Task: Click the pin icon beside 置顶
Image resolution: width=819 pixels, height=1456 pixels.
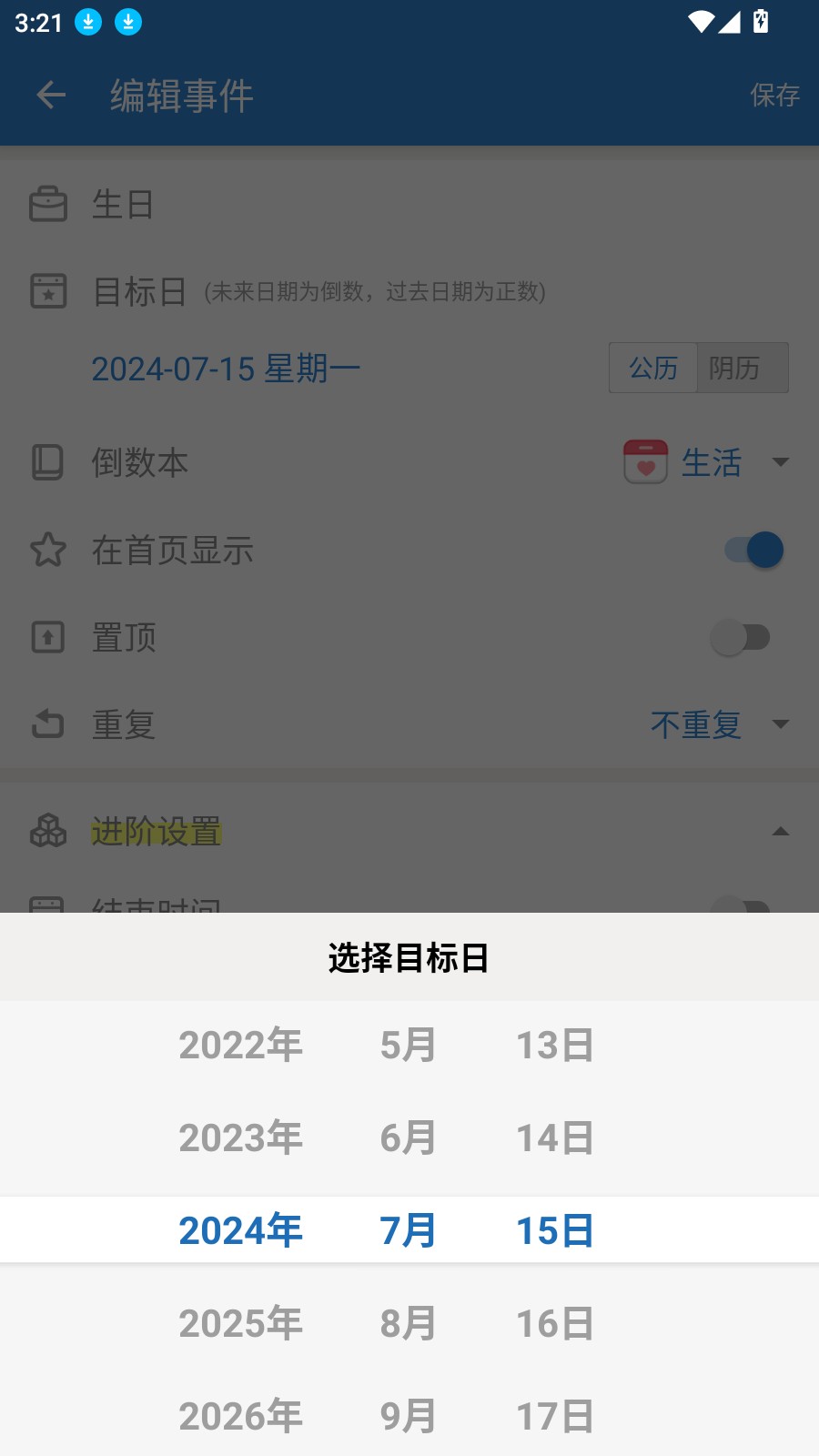Action: point(47,637)
